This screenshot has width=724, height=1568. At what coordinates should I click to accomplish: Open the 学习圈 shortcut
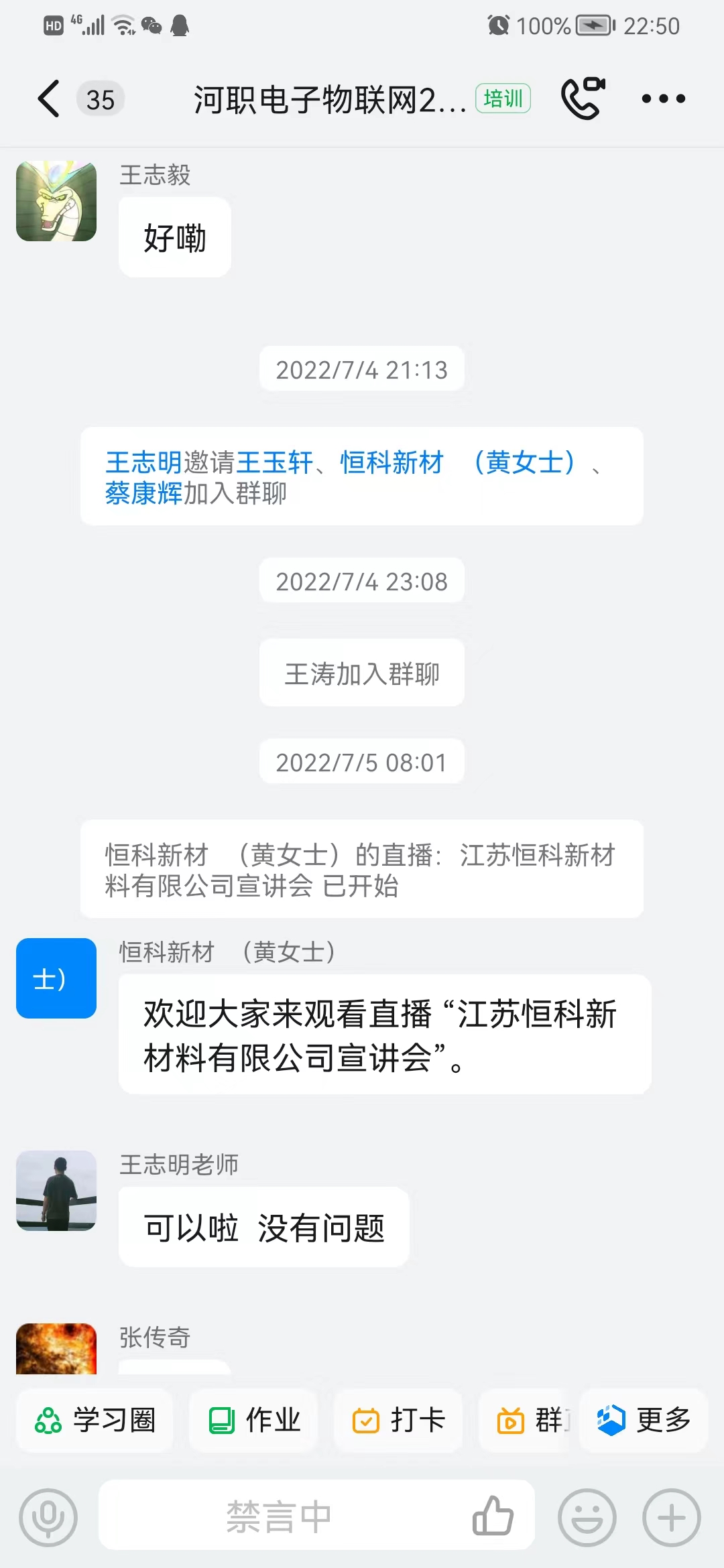tap(95, 1420)
